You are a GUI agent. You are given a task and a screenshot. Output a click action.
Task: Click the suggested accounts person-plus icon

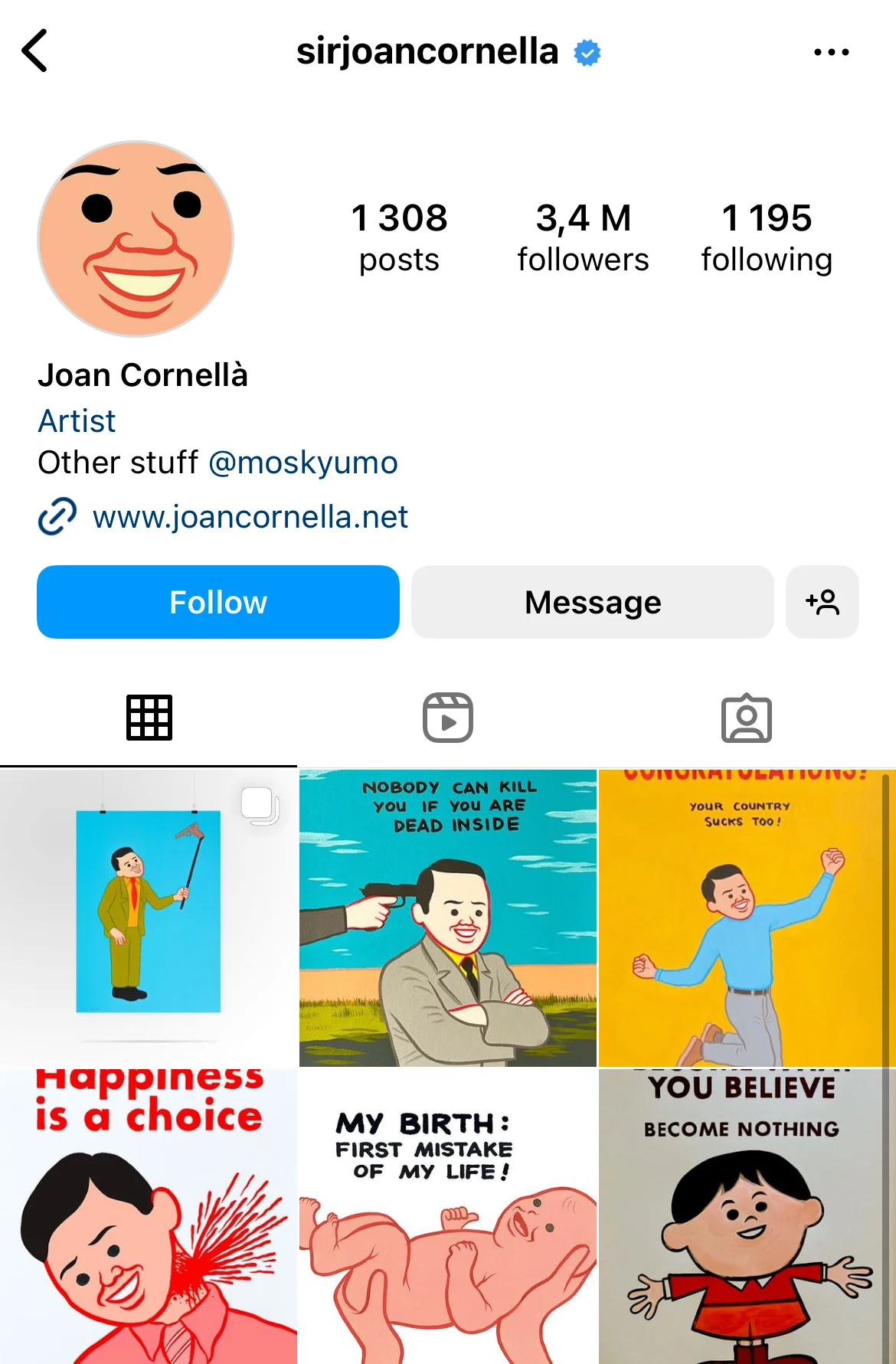pos(822,602)
